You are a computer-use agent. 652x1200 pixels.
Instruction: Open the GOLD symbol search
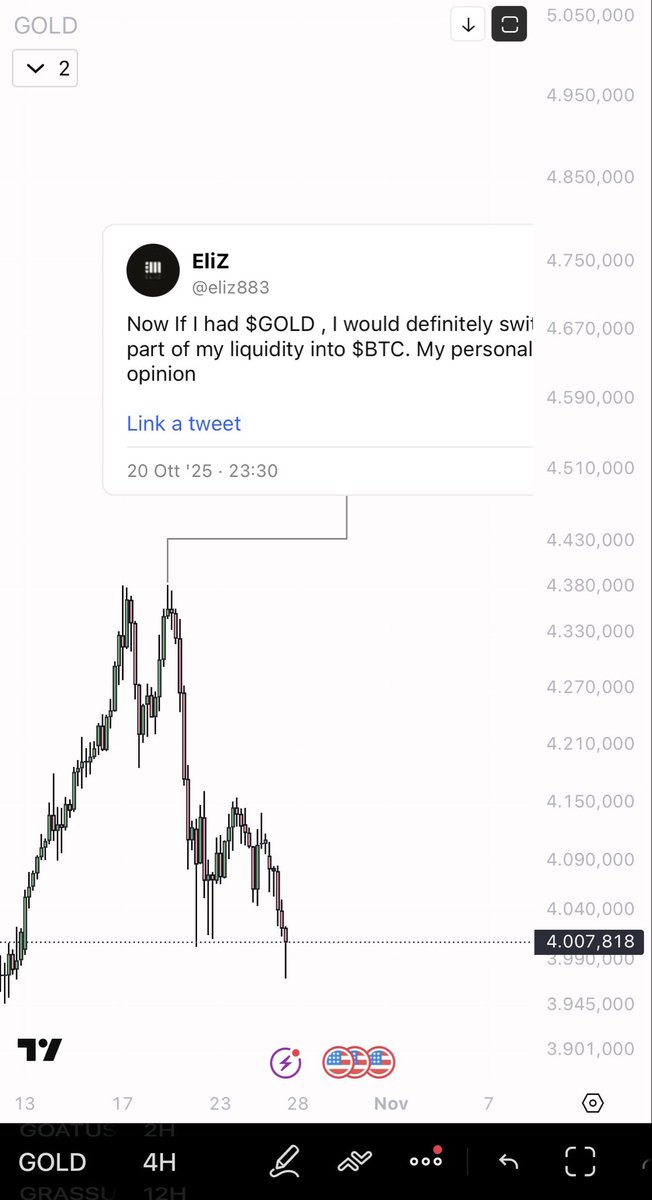click(52, 1162)
